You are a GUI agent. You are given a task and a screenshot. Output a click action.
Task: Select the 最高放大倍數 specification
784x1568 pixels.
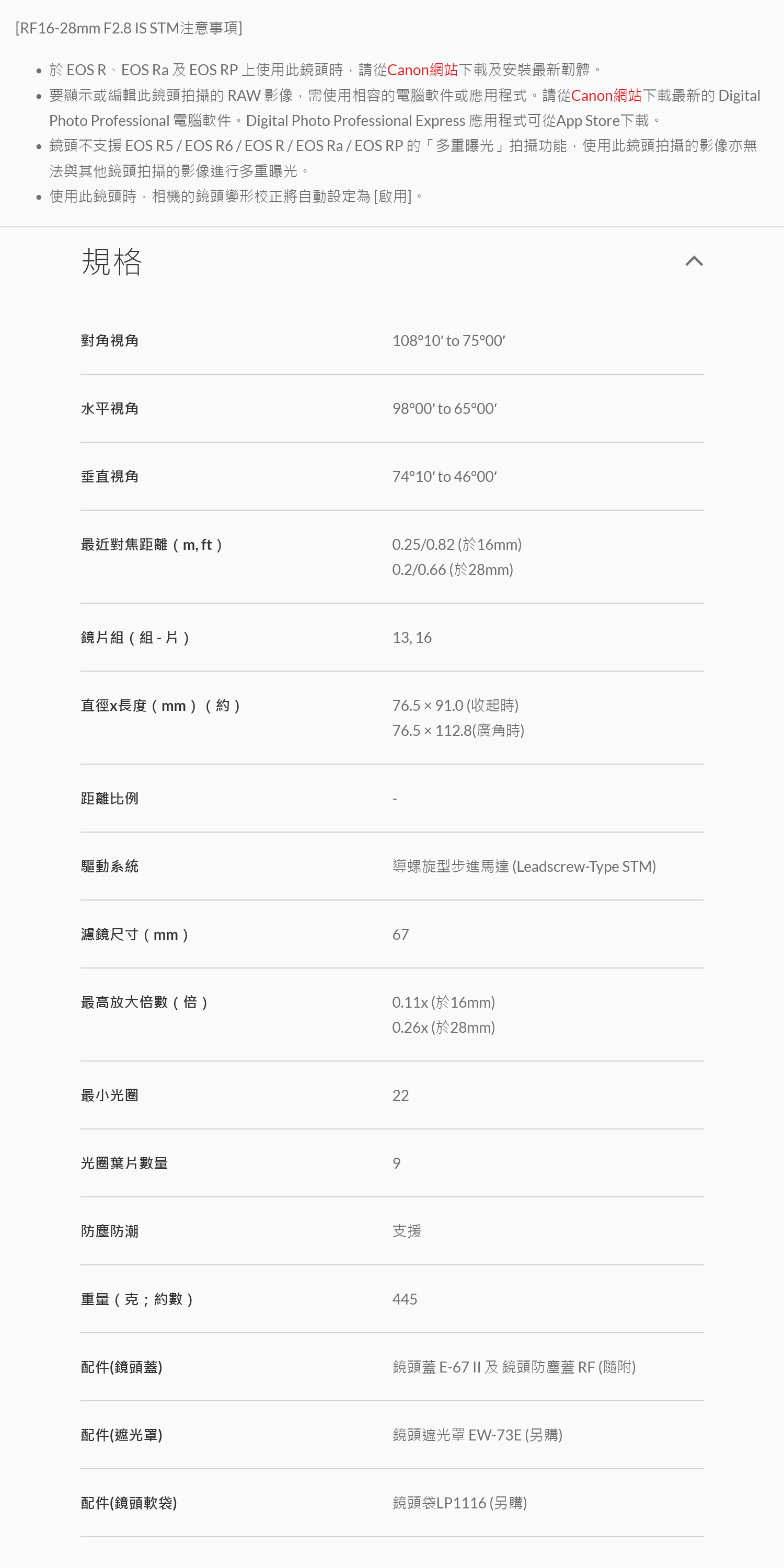pyautogui.click(x=144, y=1002)
